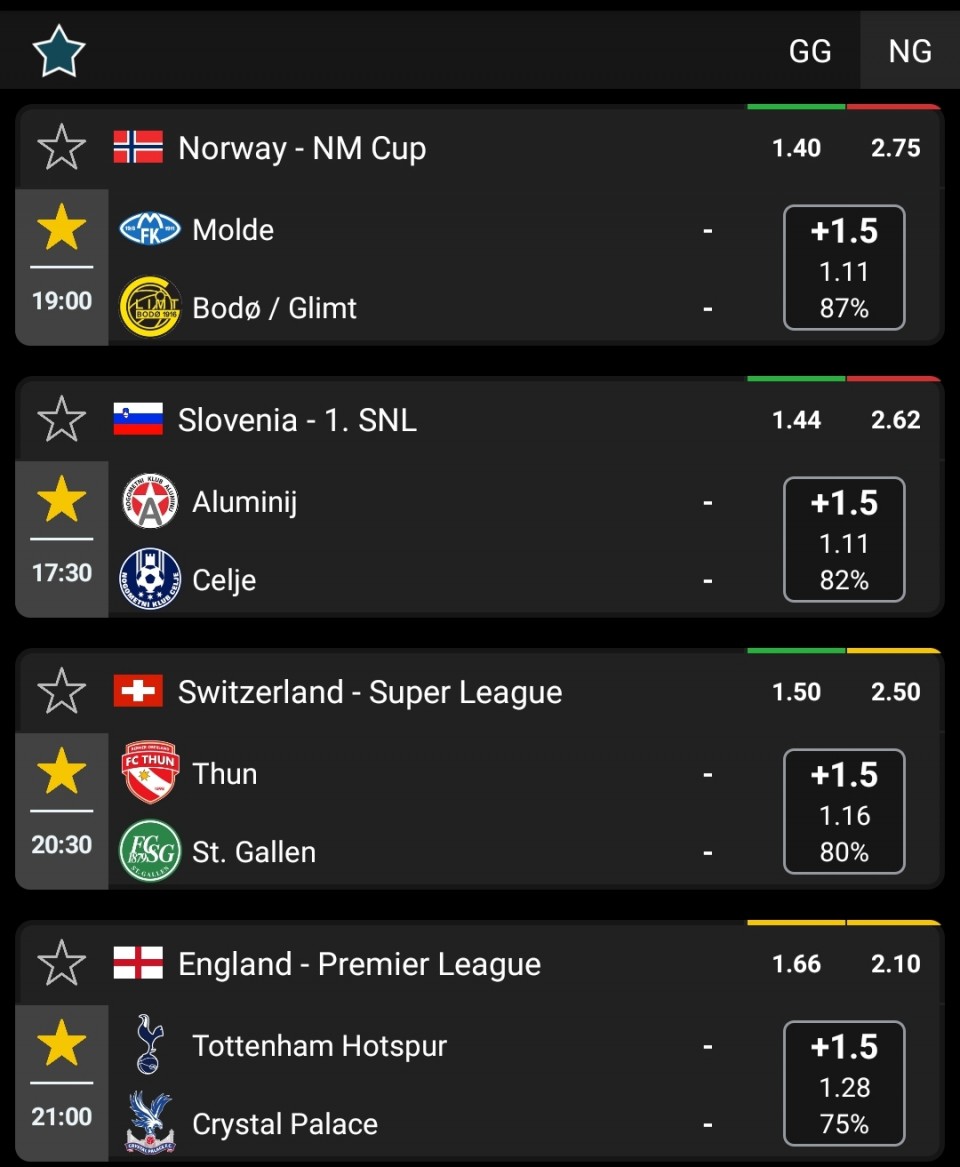The width and height of the screenshot is (960, 1167).
Task: Favorite the Slovenia - 1. SNL league
Action: click(x=61, y=420)
